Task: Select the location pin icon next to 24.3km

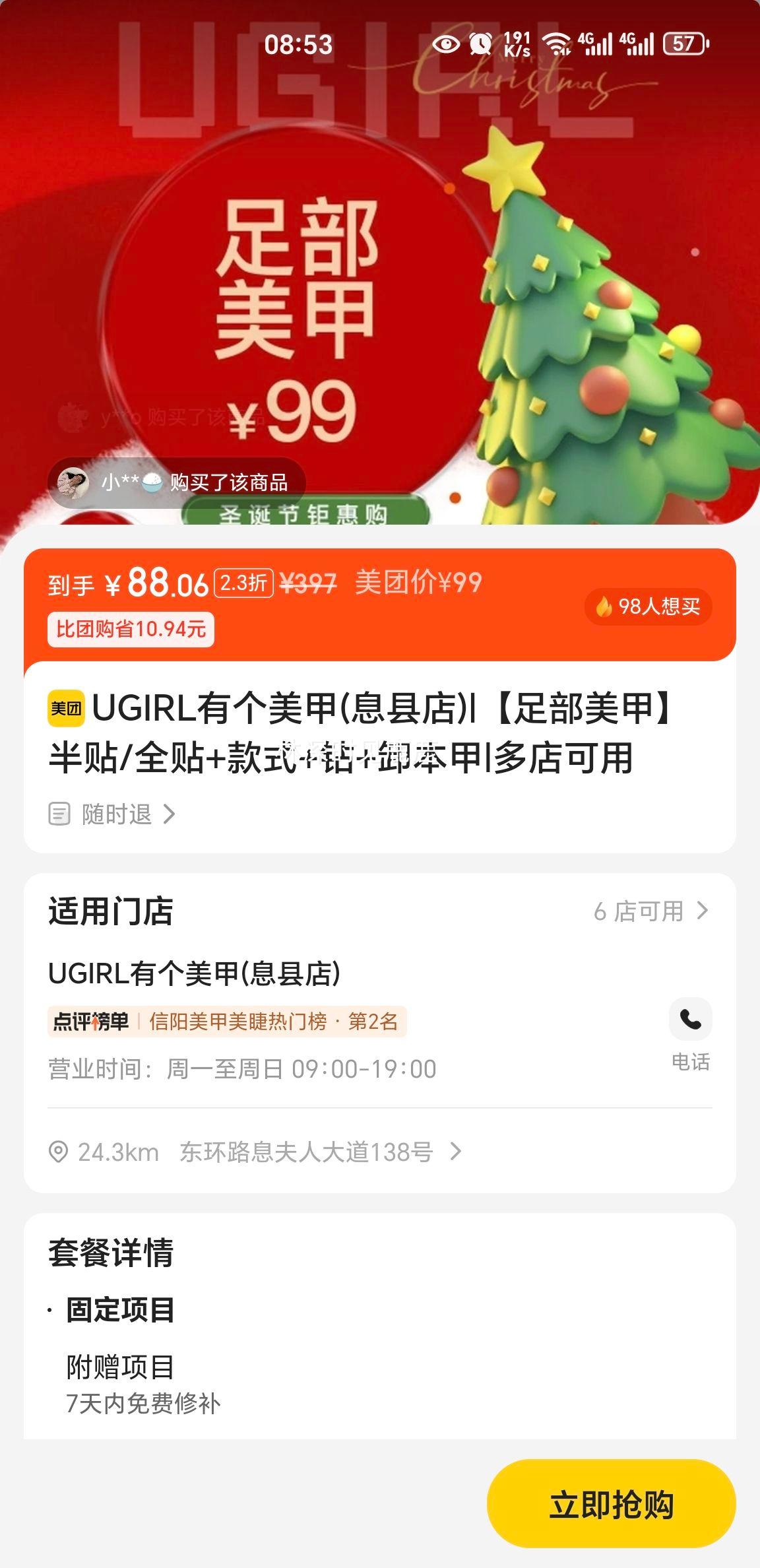Action: (61, 1152)
